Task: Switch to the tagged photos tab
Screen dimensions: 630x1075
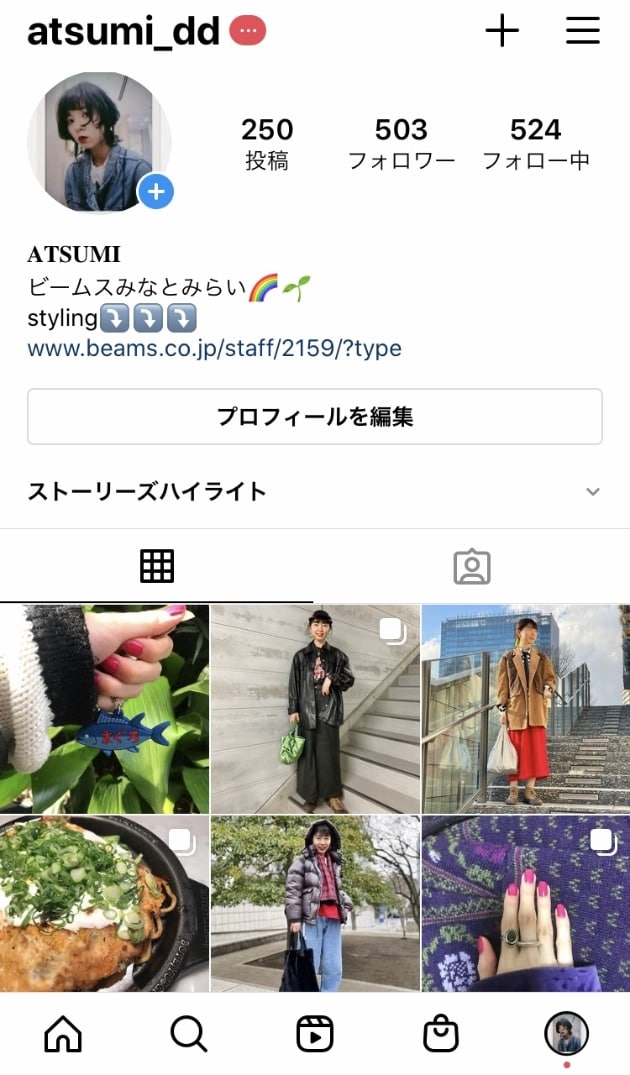Action: [471, 566]
